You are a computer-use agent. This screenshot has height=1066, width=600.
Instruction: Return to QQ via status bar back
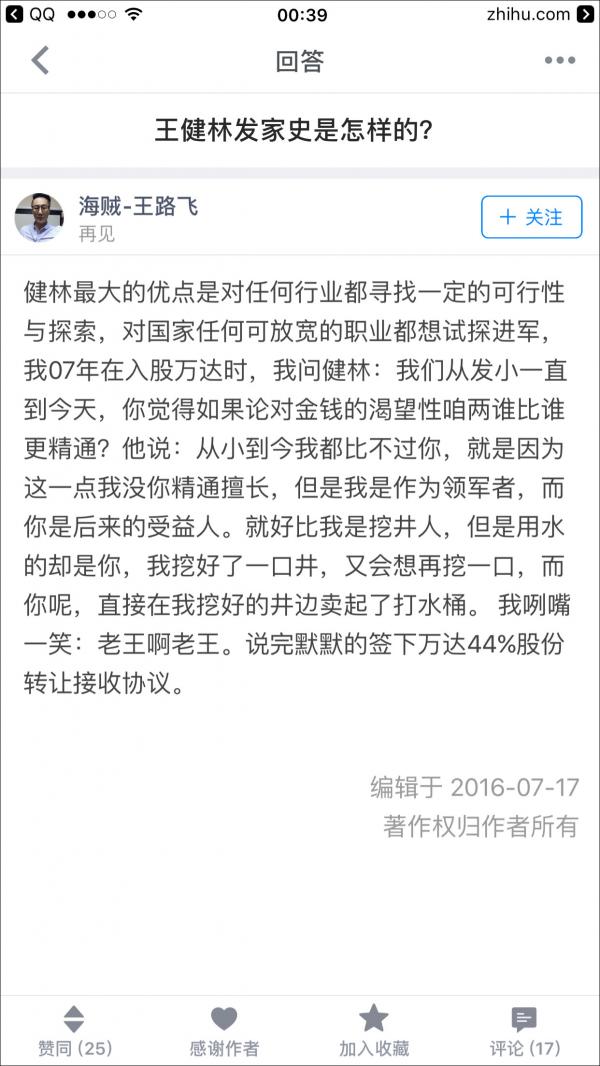(x=32, y=15)
